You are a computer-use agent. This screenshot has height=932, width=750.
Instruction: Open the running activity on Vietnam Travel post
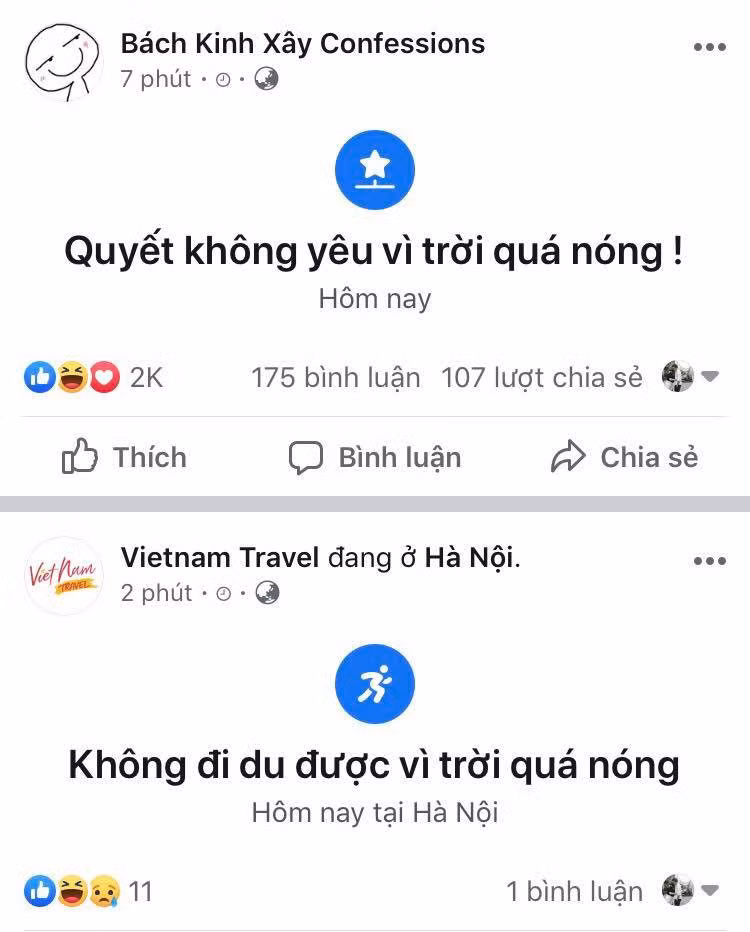point(375,684)
